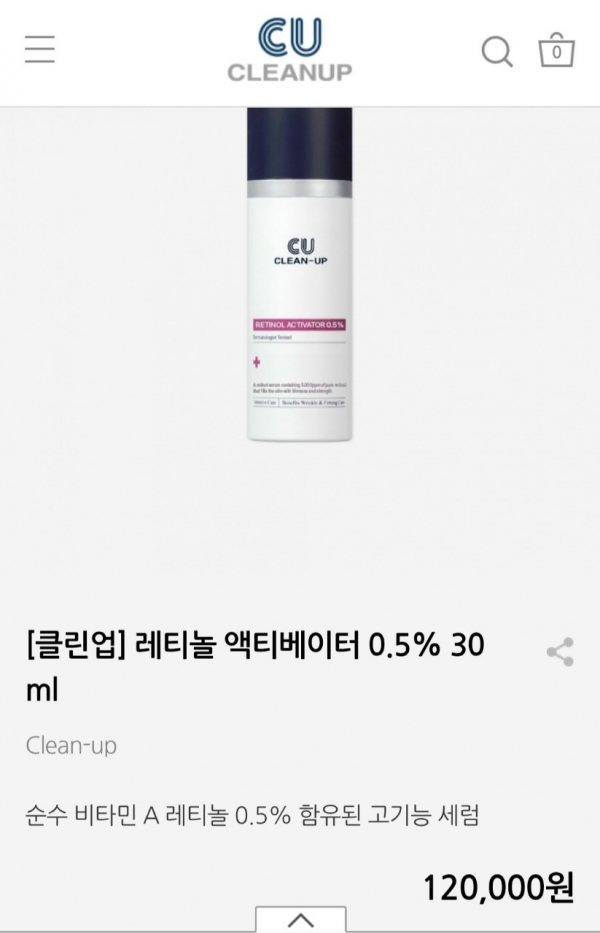
Task: Open the Retinol Activator product image
Action: point(300,275)
